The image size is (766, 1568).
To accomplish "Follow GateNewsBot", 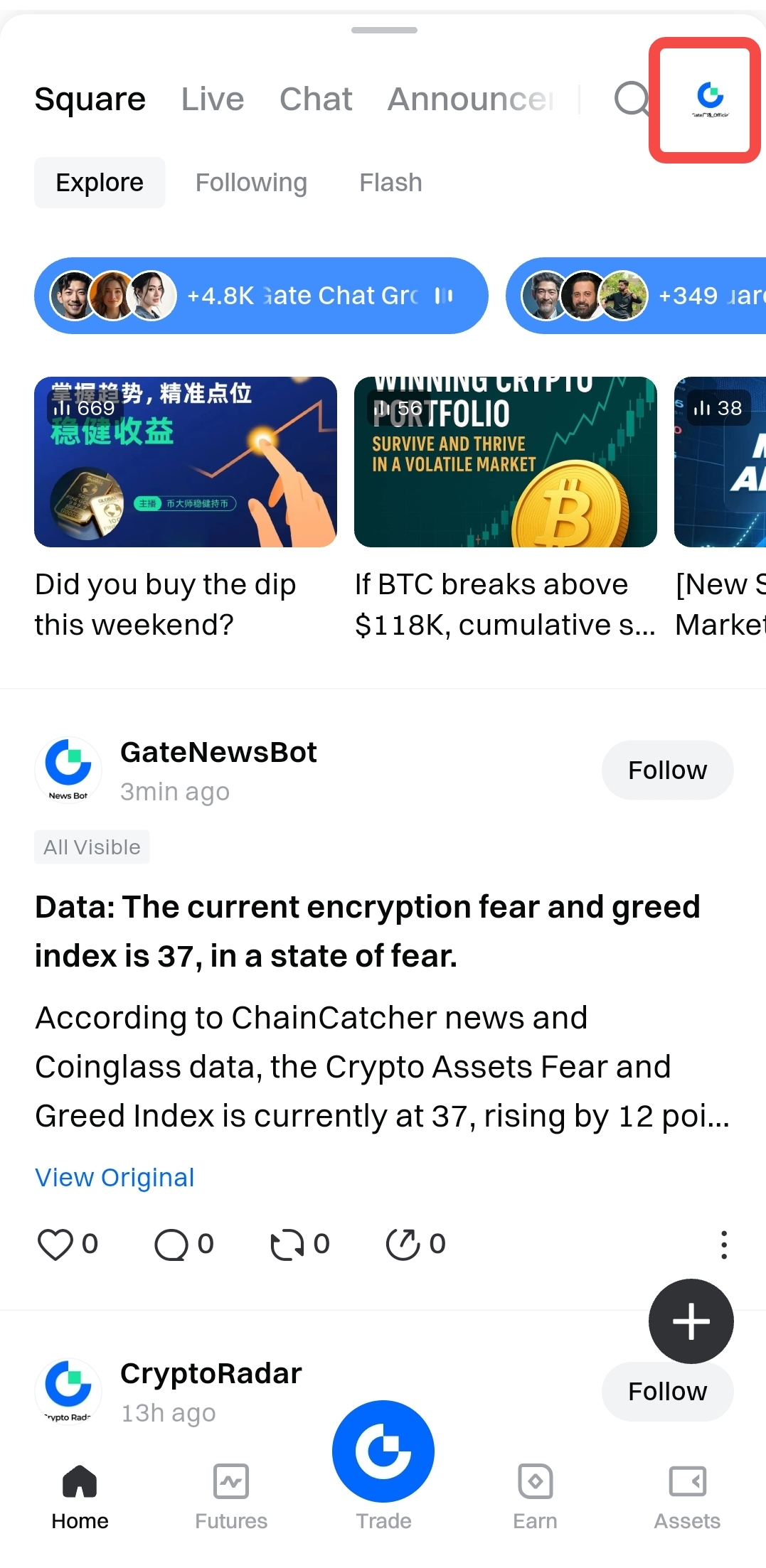I will click(x=667, y=770).
